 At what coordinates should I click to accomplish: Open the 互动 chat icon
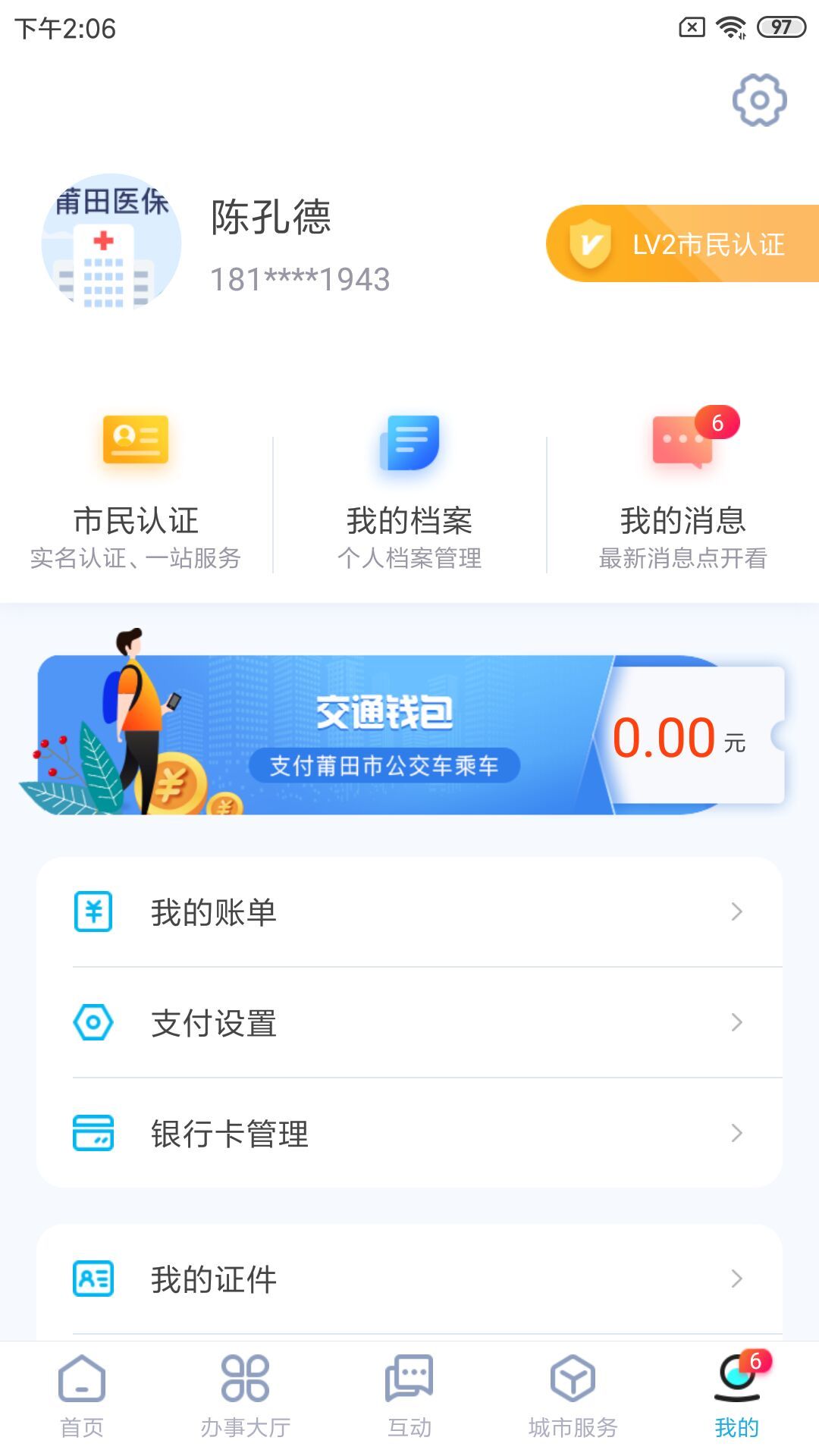(x=409, y=1380)
